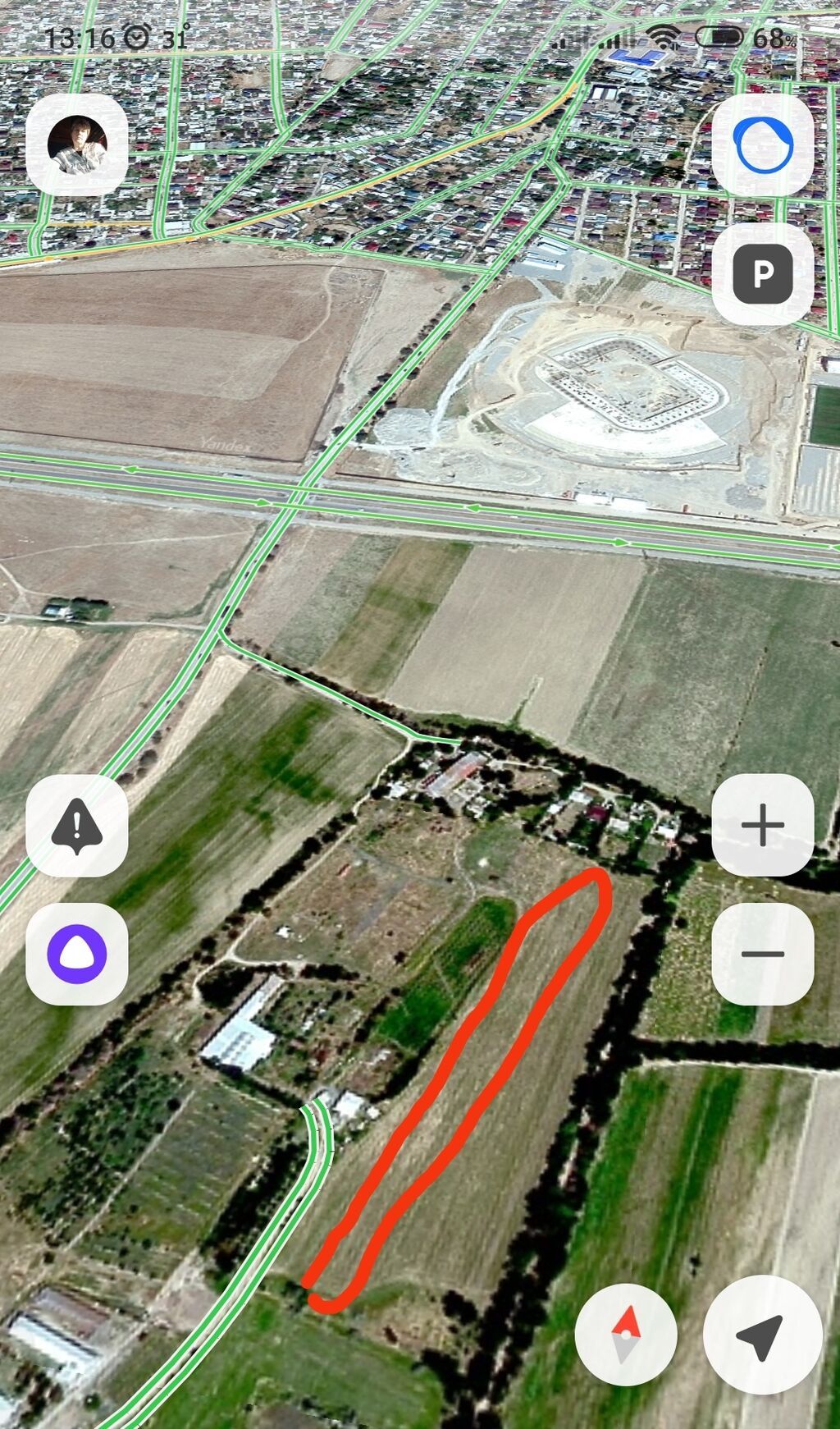The image size is (840, 1429).
Task: Show parking with the P button
Action: point(763,273)
